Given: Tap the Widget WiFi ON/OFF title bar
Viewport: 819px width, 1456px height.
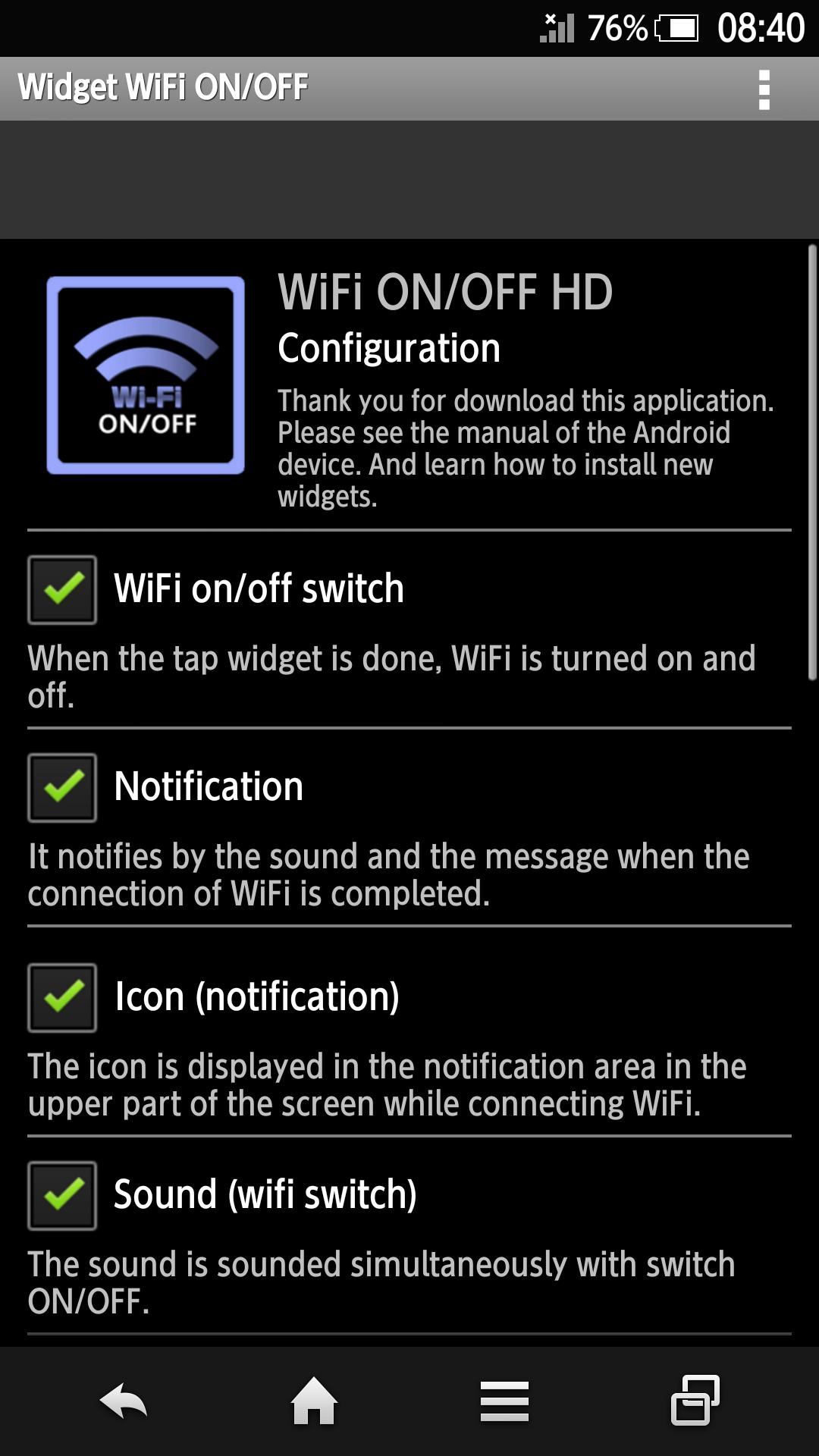Looking at the screenshot, I should (x=163, y=86).
